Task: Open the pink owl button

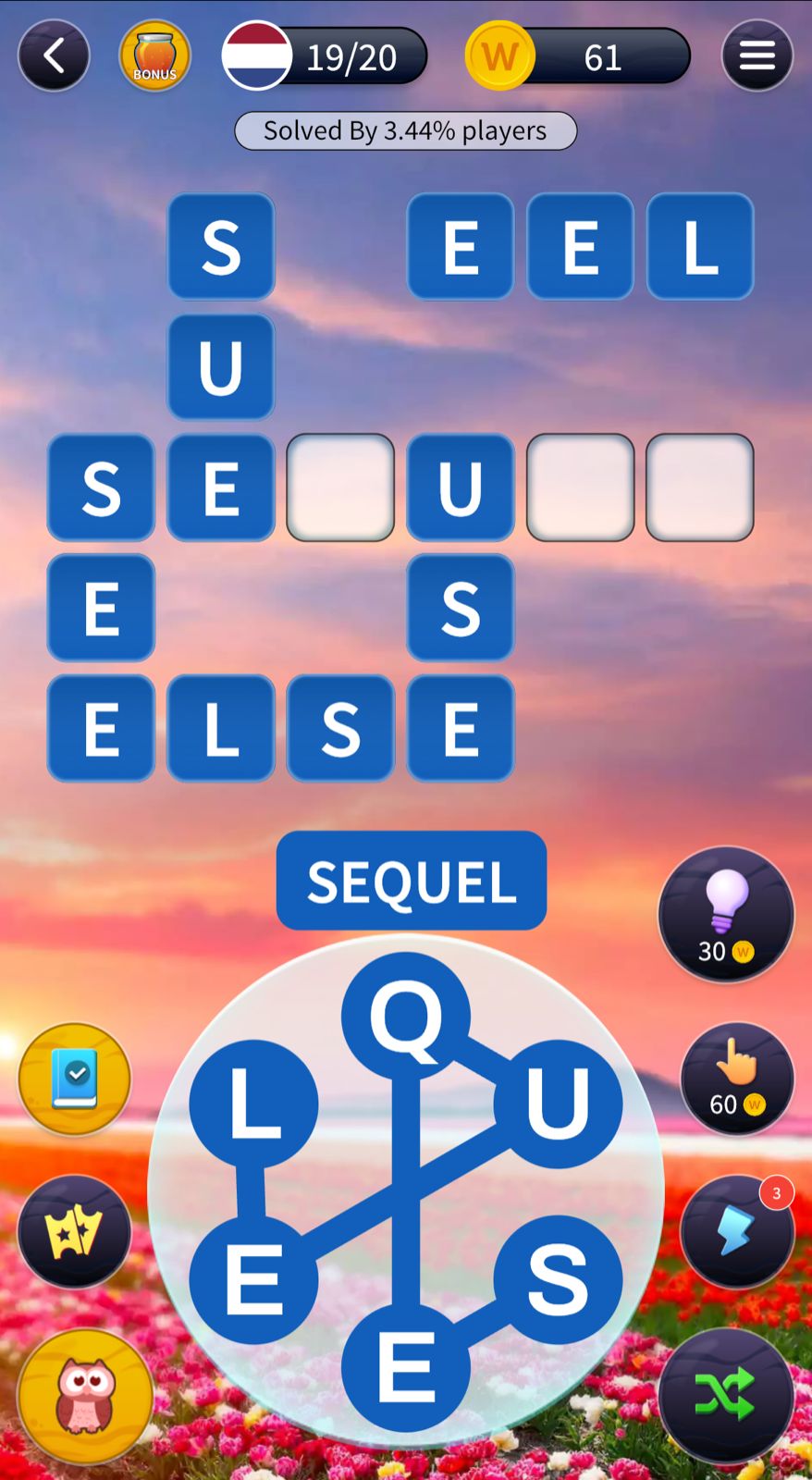Action: (x=85, y=1395)
